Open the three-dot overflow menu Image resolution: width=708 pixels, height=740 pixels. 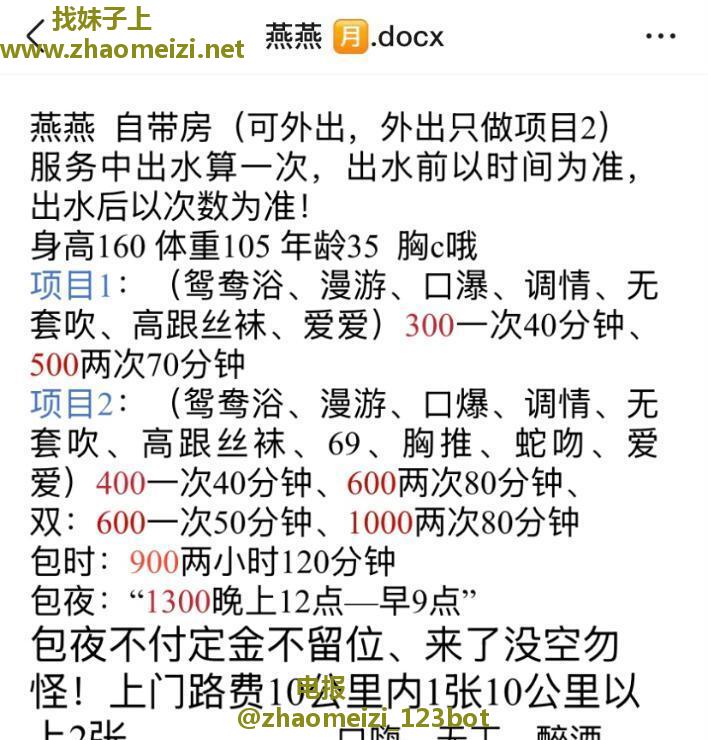[660, 37]
